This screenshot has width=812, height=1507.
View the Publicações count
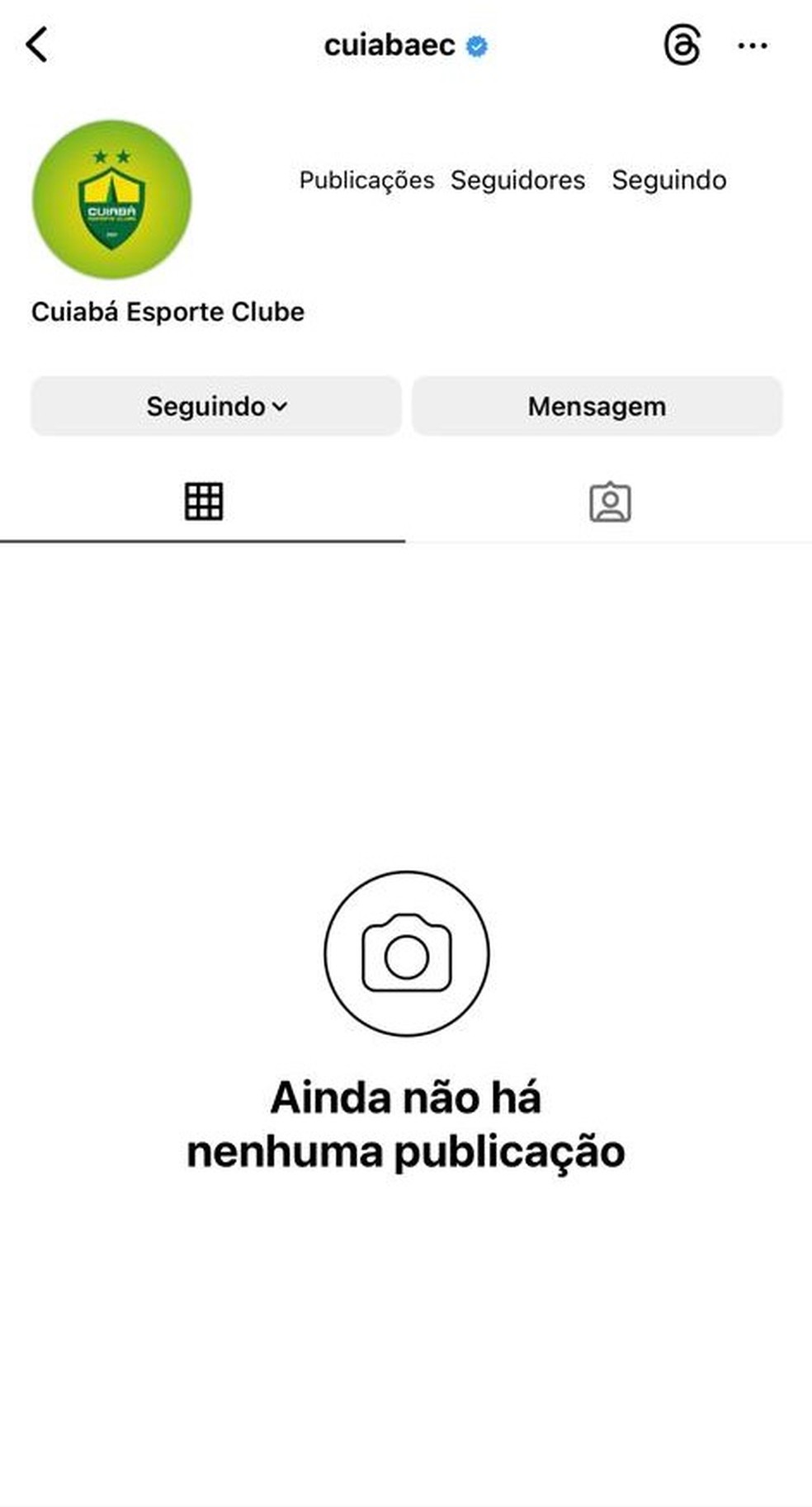point(366,180)
